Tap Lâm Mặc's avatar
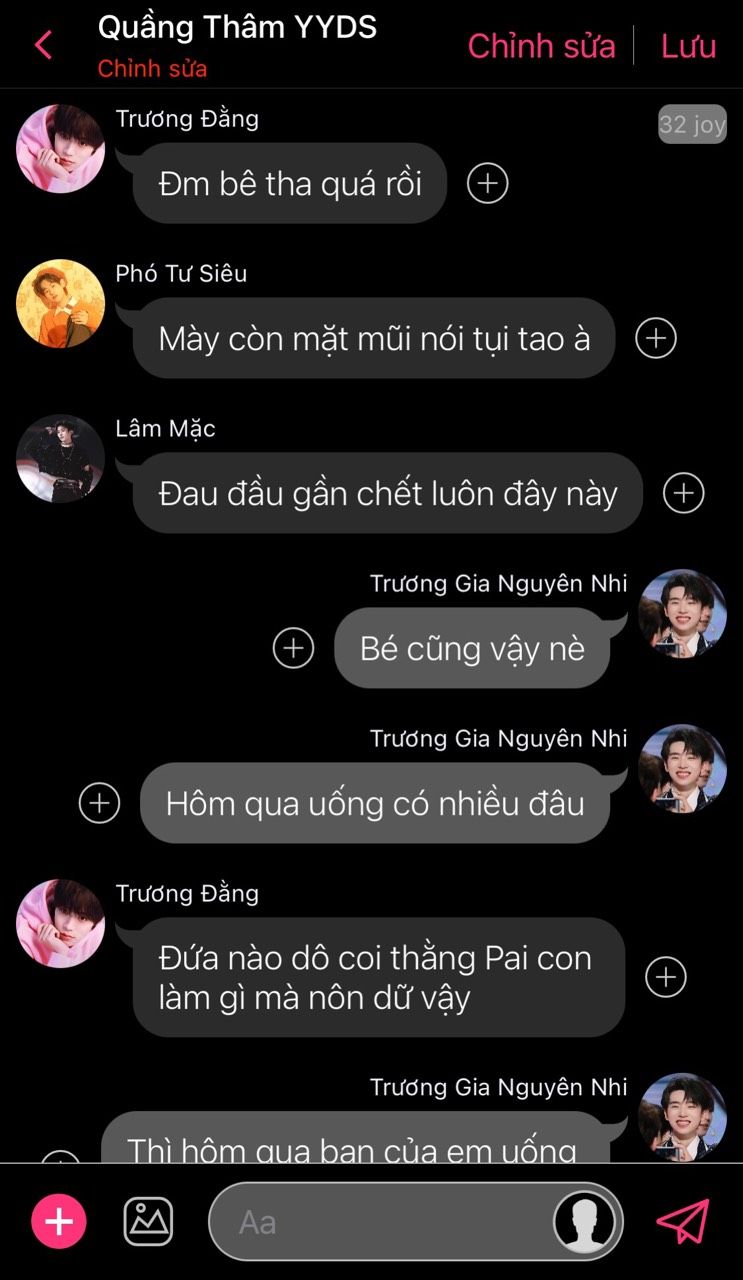 [x=60, y=459]
